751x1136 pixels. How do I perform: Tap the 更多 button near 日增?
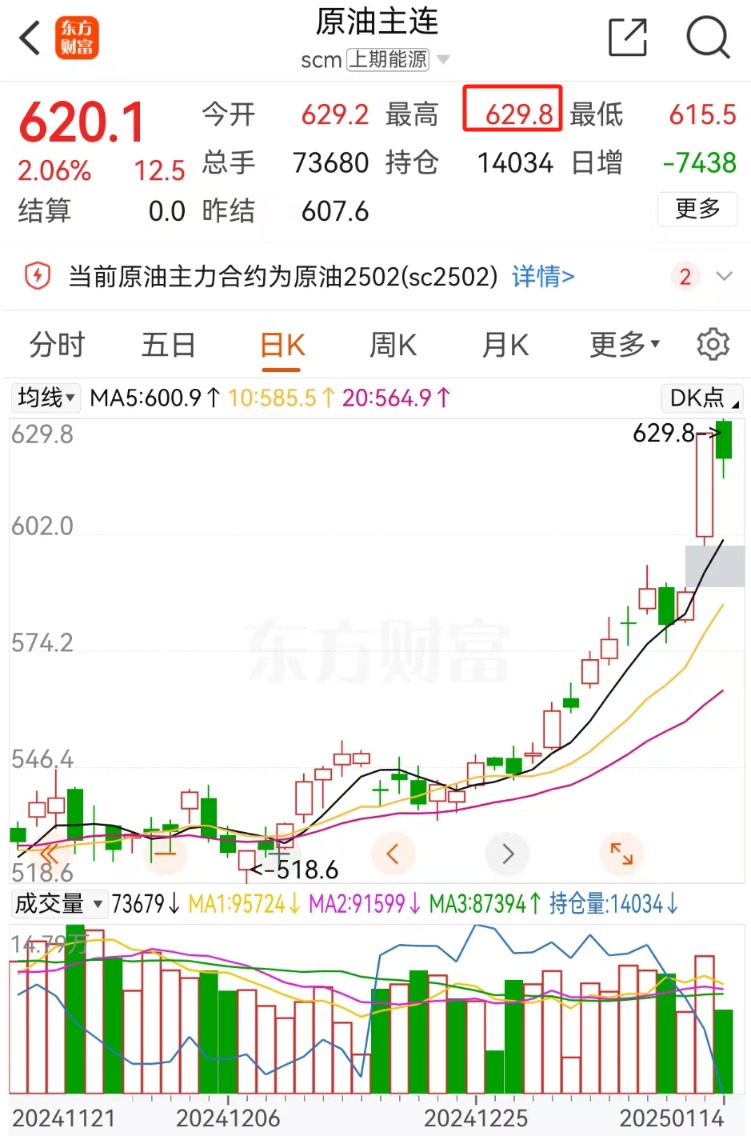point(697,209)
